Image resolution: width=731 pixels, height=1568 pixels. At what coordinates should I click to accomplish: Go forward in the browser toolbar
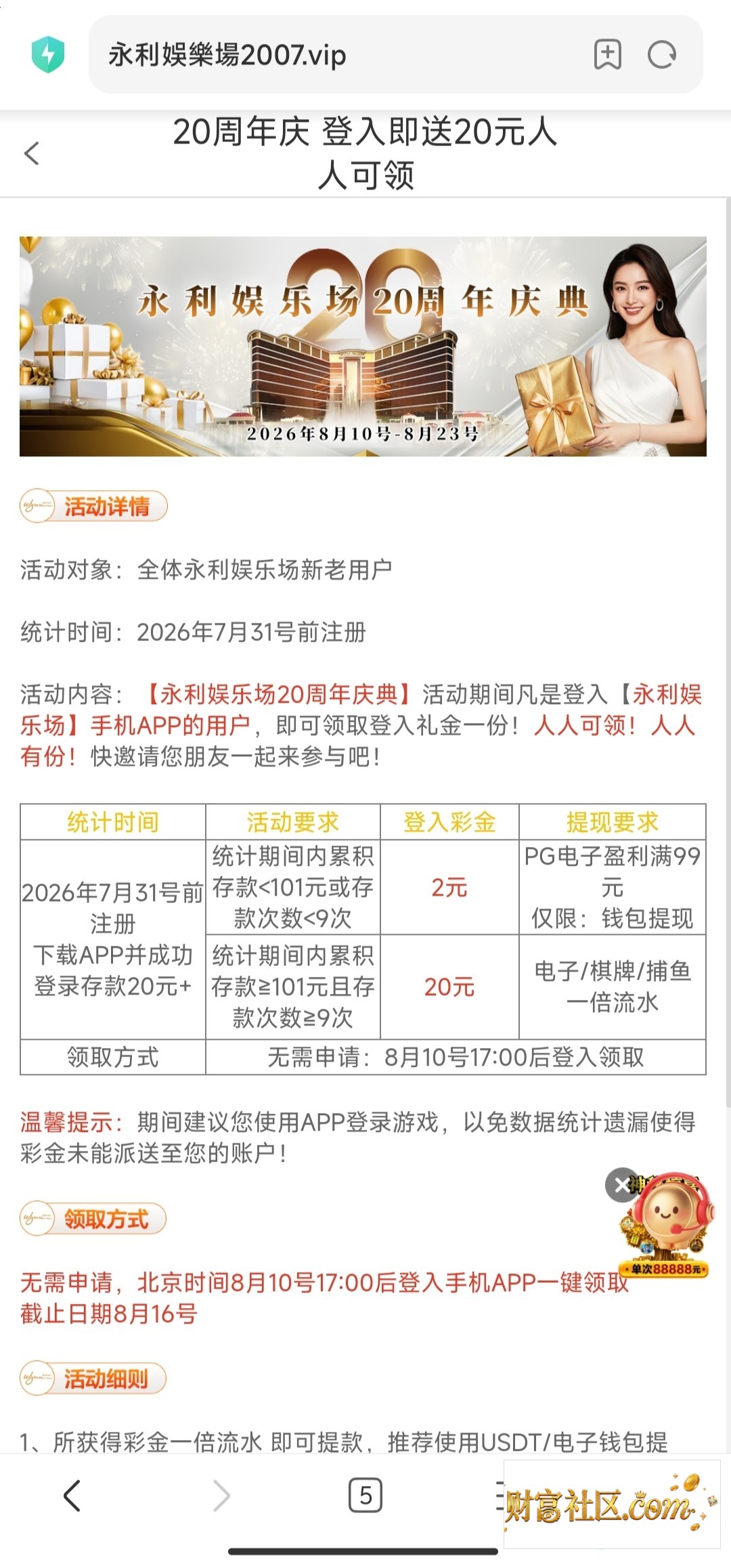click(x=221, y=1495)
